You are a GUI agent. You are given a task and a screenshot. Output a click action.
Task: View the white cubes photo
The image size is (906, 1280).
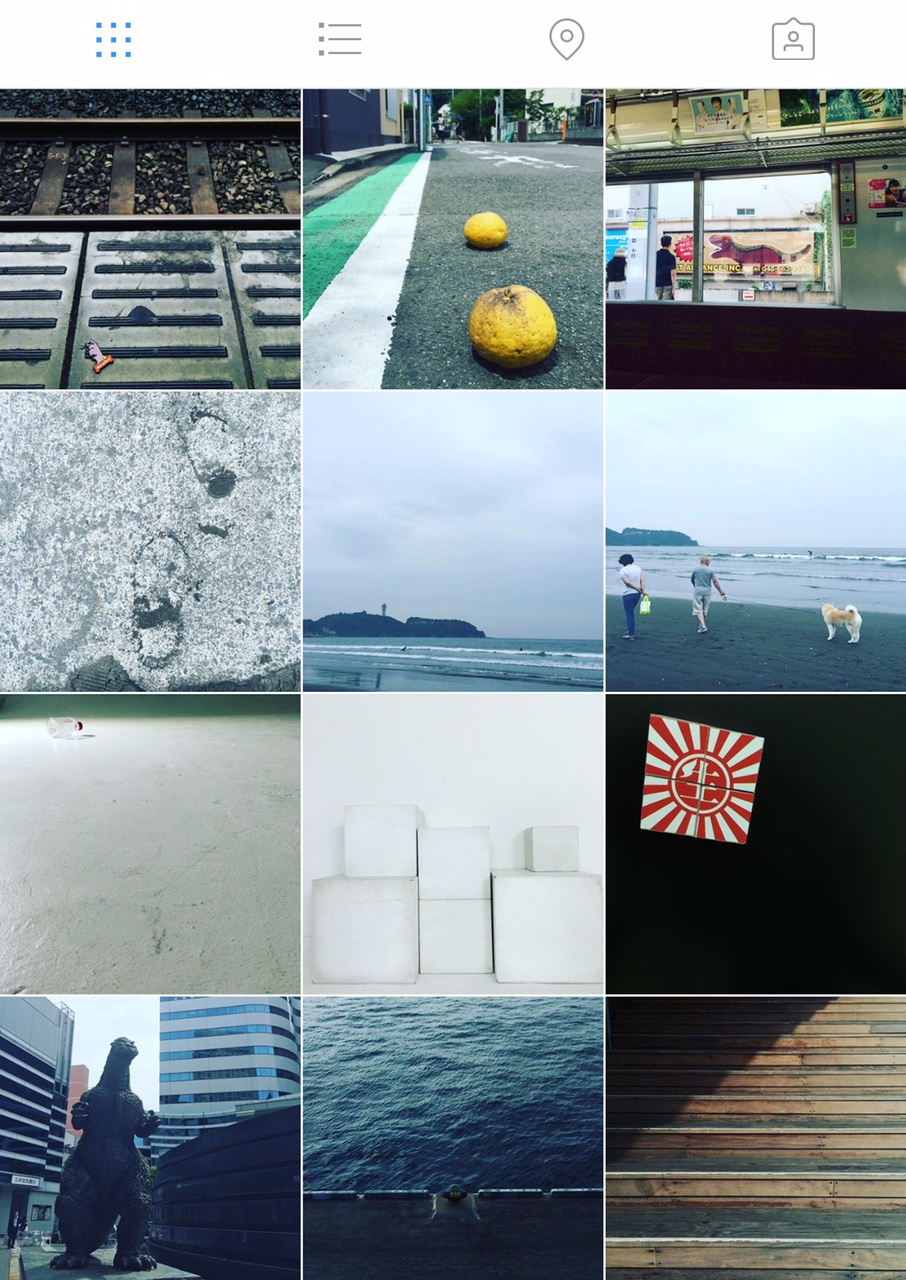453,844
